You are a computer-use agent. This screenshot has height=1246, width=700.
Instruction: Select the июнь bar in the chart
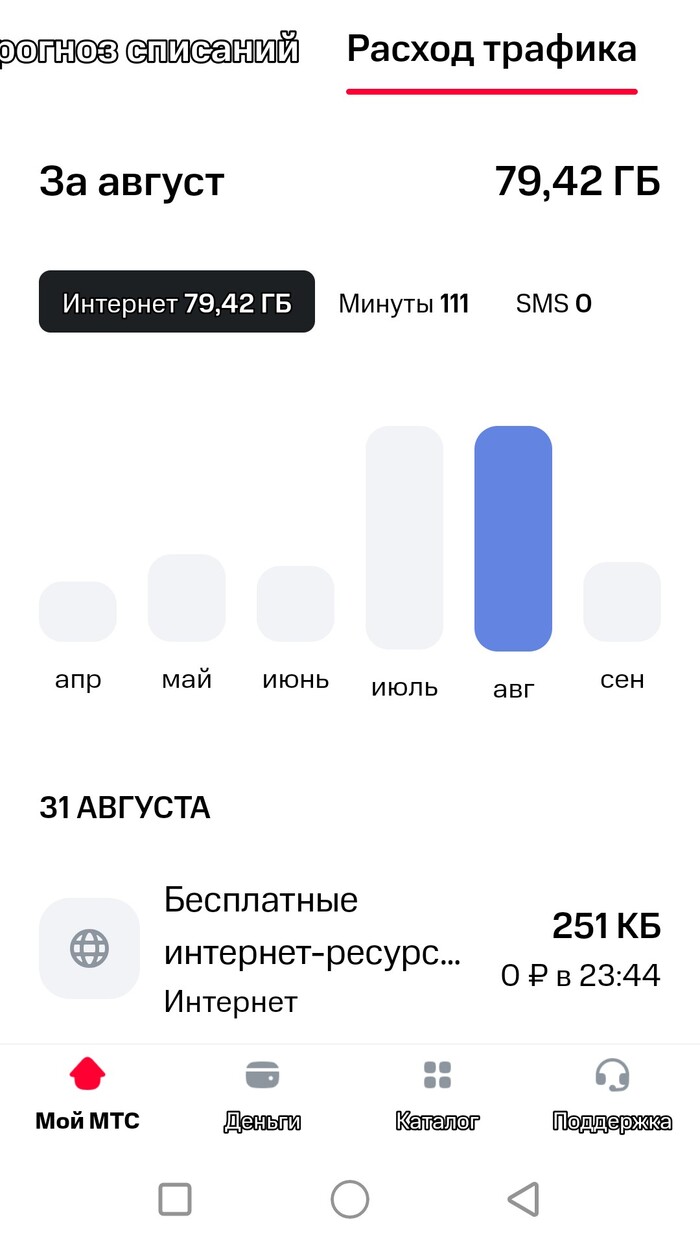pos(295,604)
